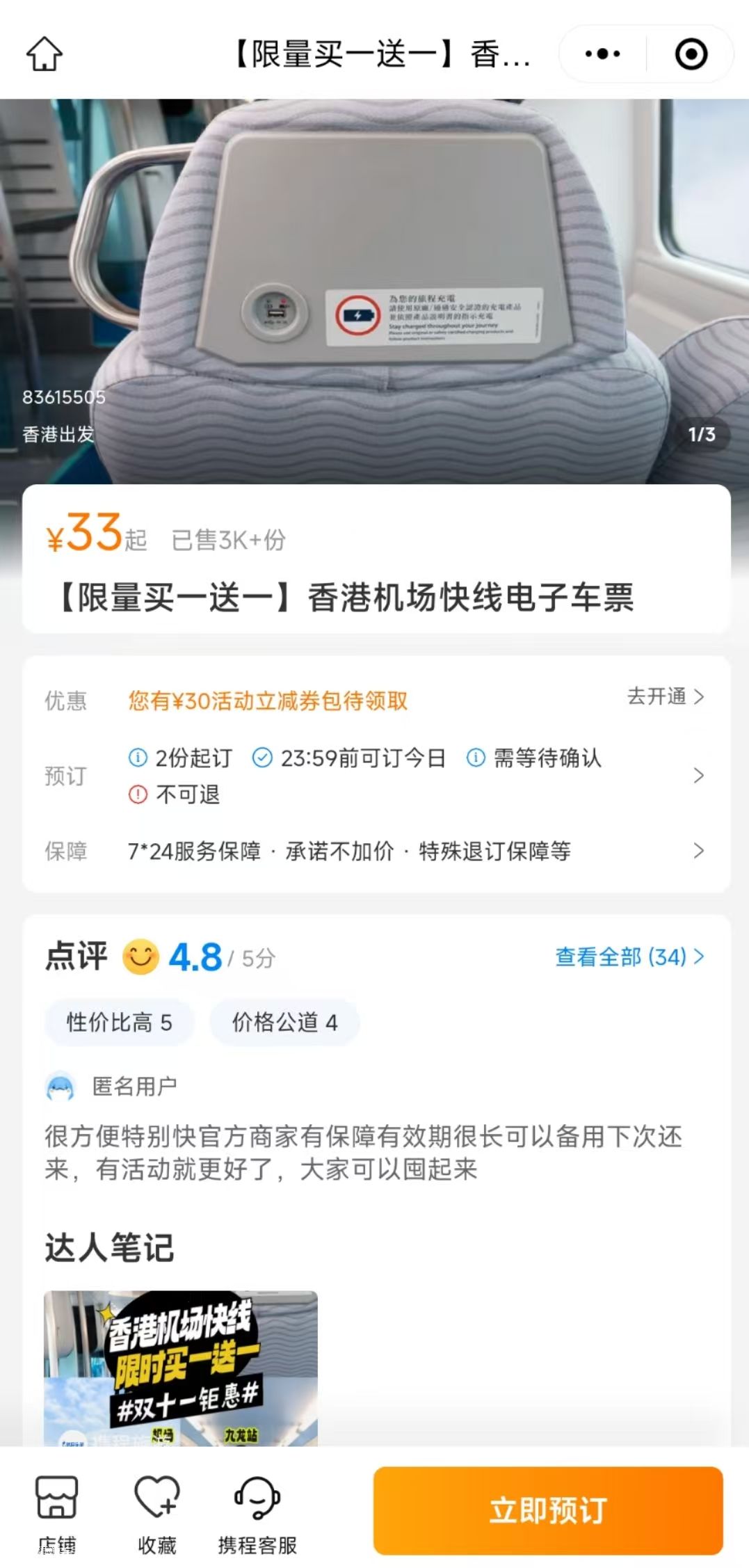This screenshot has height=1568, width=749.
Task: Filter reviews by 价格公道 tag
Action: pyautogui.click(x=284, y=1022)
